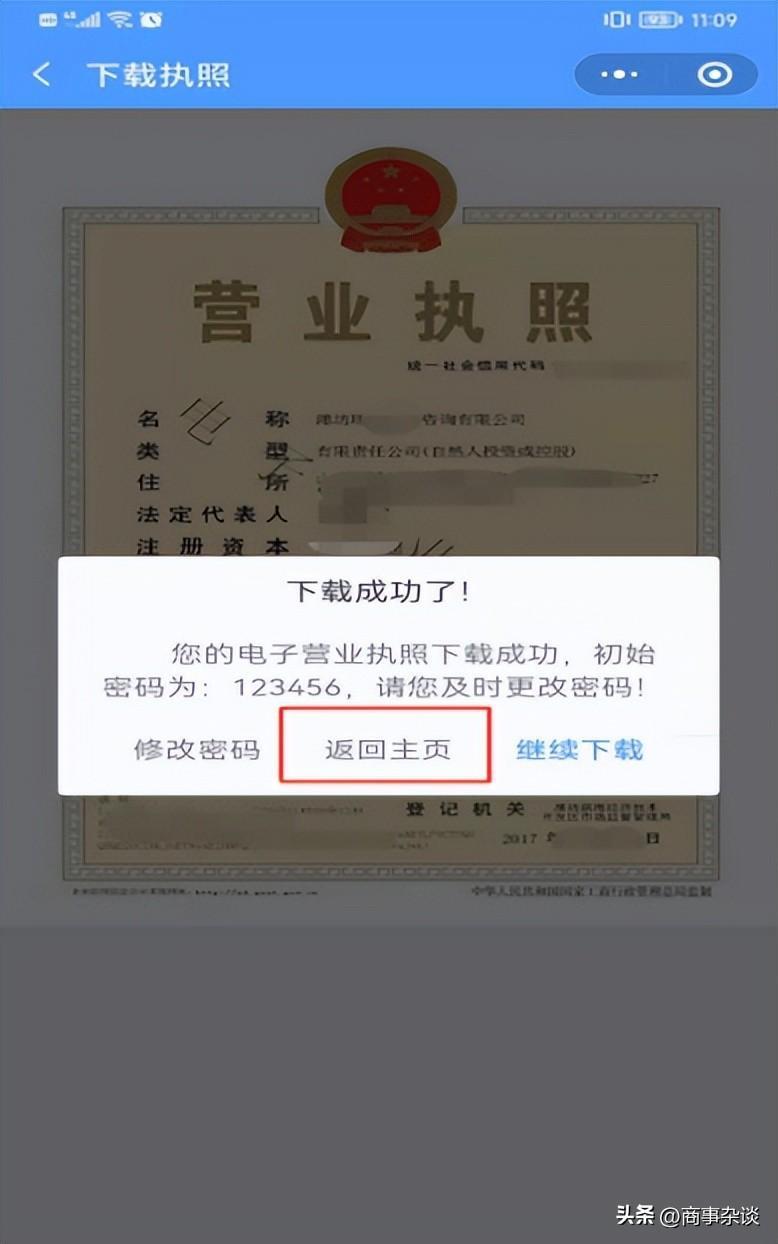Image resolution: width=778 pixels, height=1244 pixels.
Task: Choose 继续下载 to keep downloading
Action: [579, 749]
